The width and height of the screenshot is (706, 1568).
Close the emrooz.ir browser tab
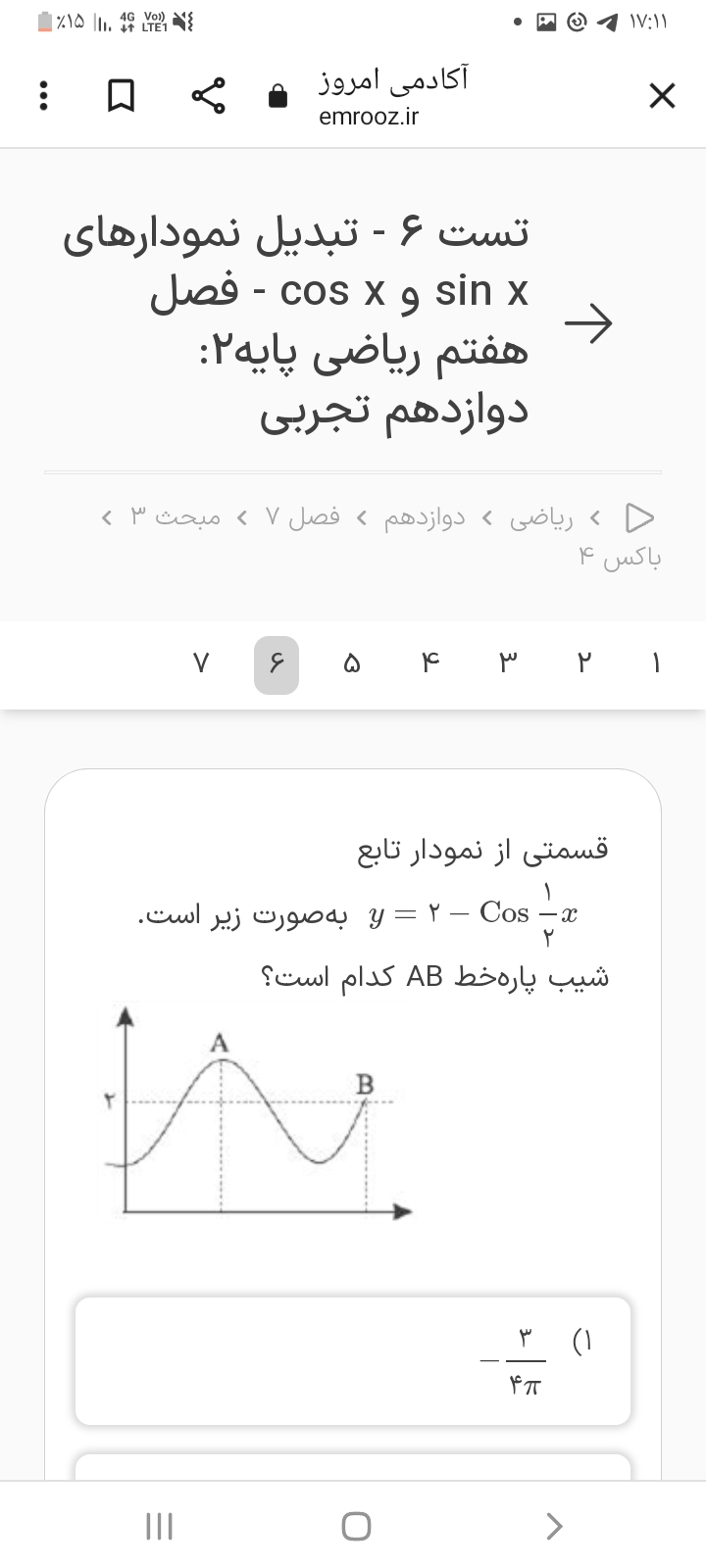tap(662, 96)
